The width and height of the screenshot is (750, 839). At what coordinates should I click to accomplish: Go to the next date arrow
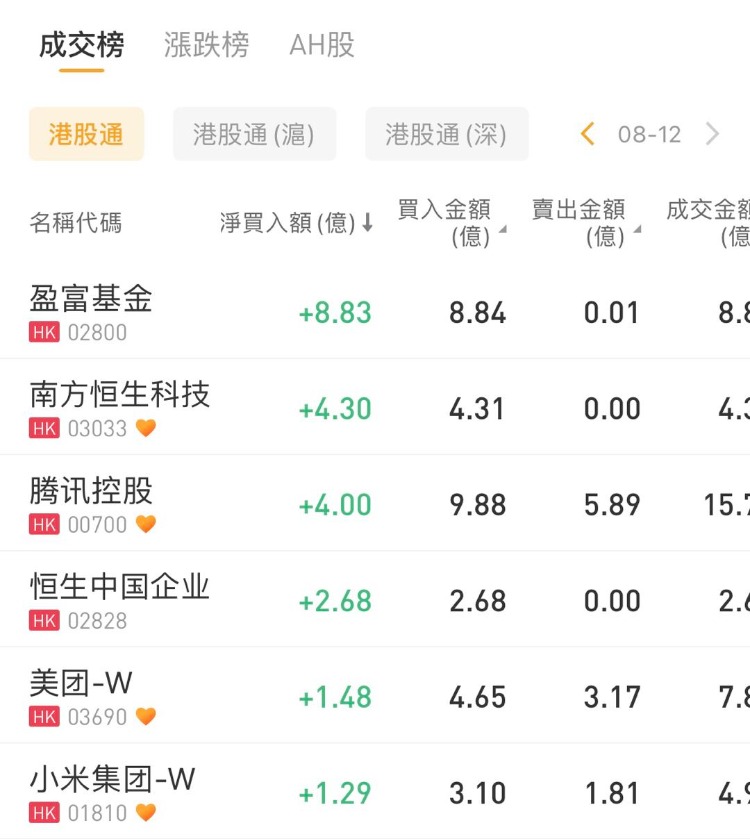(712, 134)
